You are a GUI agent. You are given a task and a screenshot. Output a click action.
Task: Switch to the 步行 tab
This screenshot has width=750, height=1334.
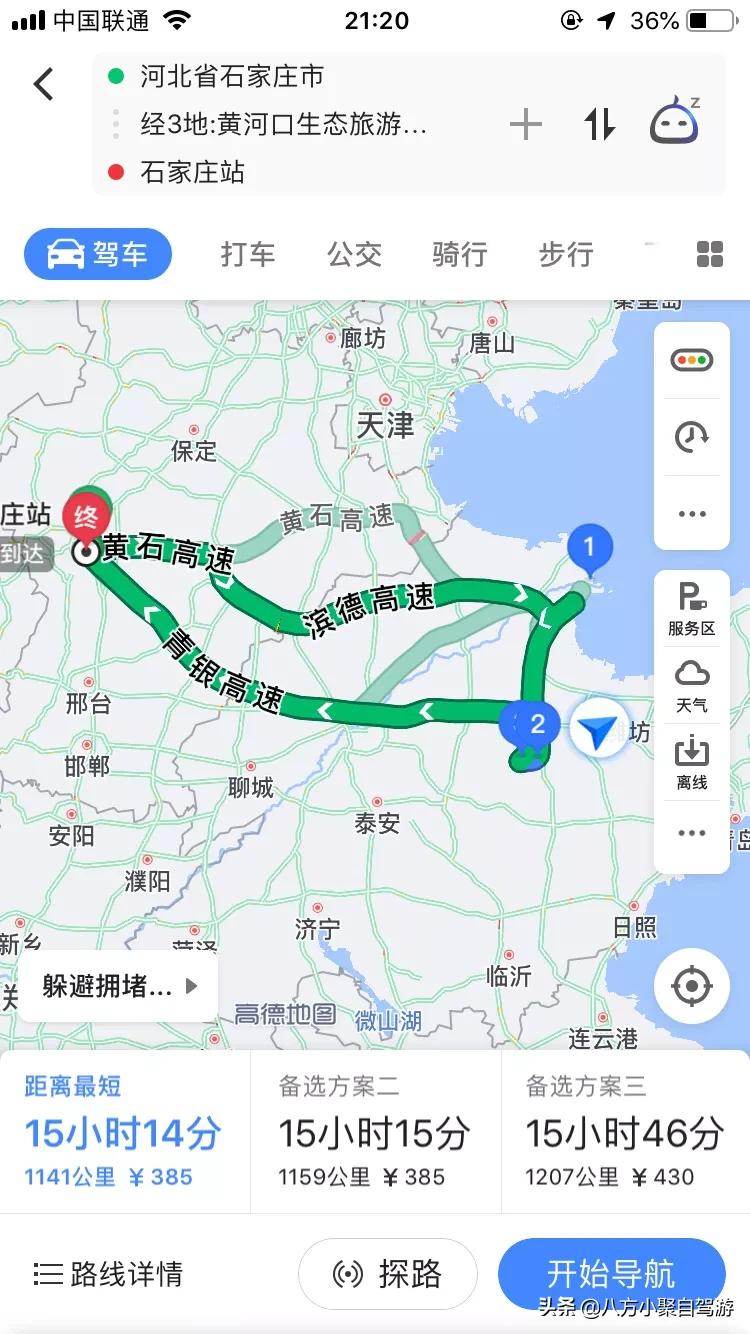566,255
